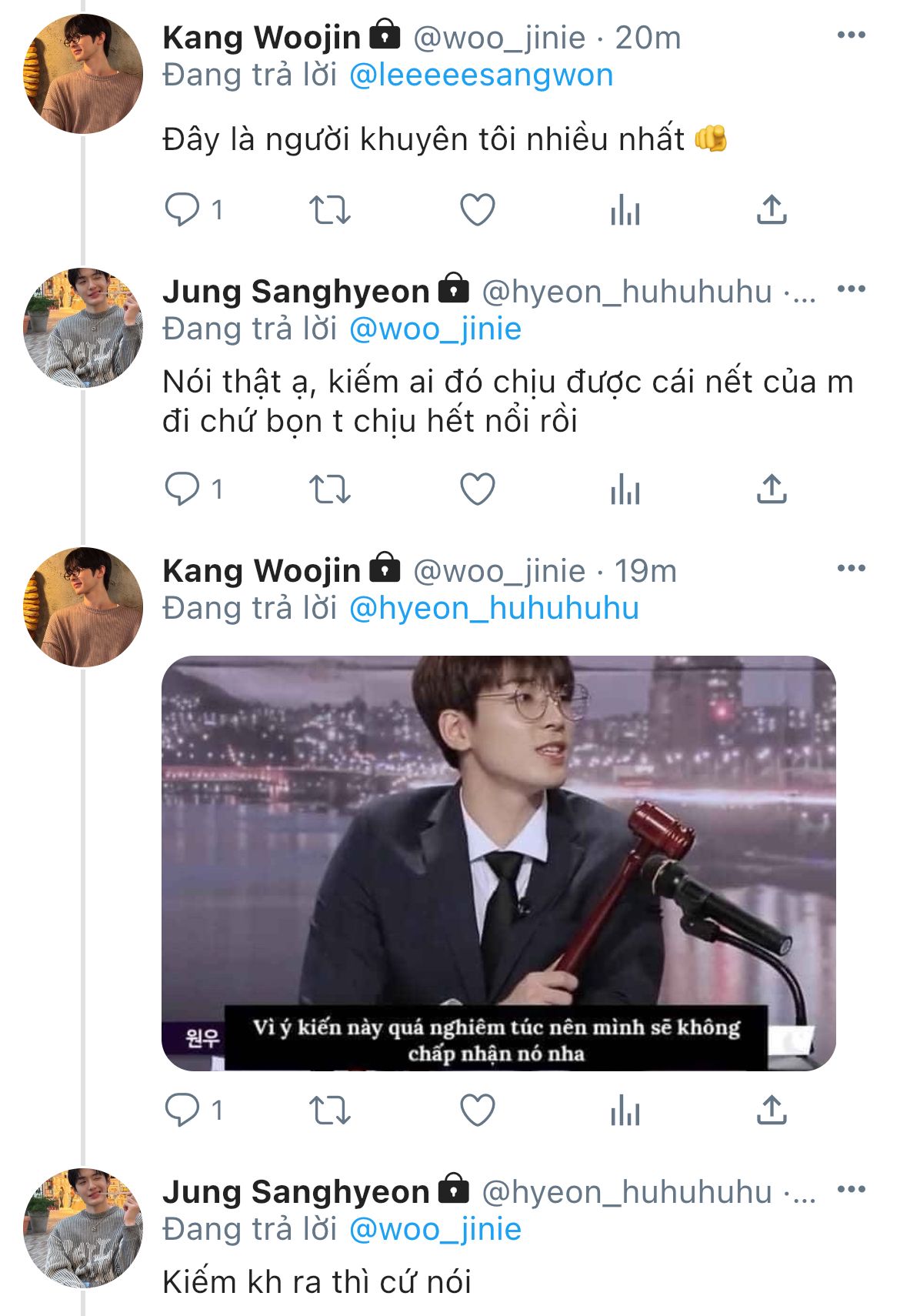Retweet Jung Sanghyeon's "Nói thật ạ" tweet
This screenshot has height=1316, width=900.
click(329, 489)
